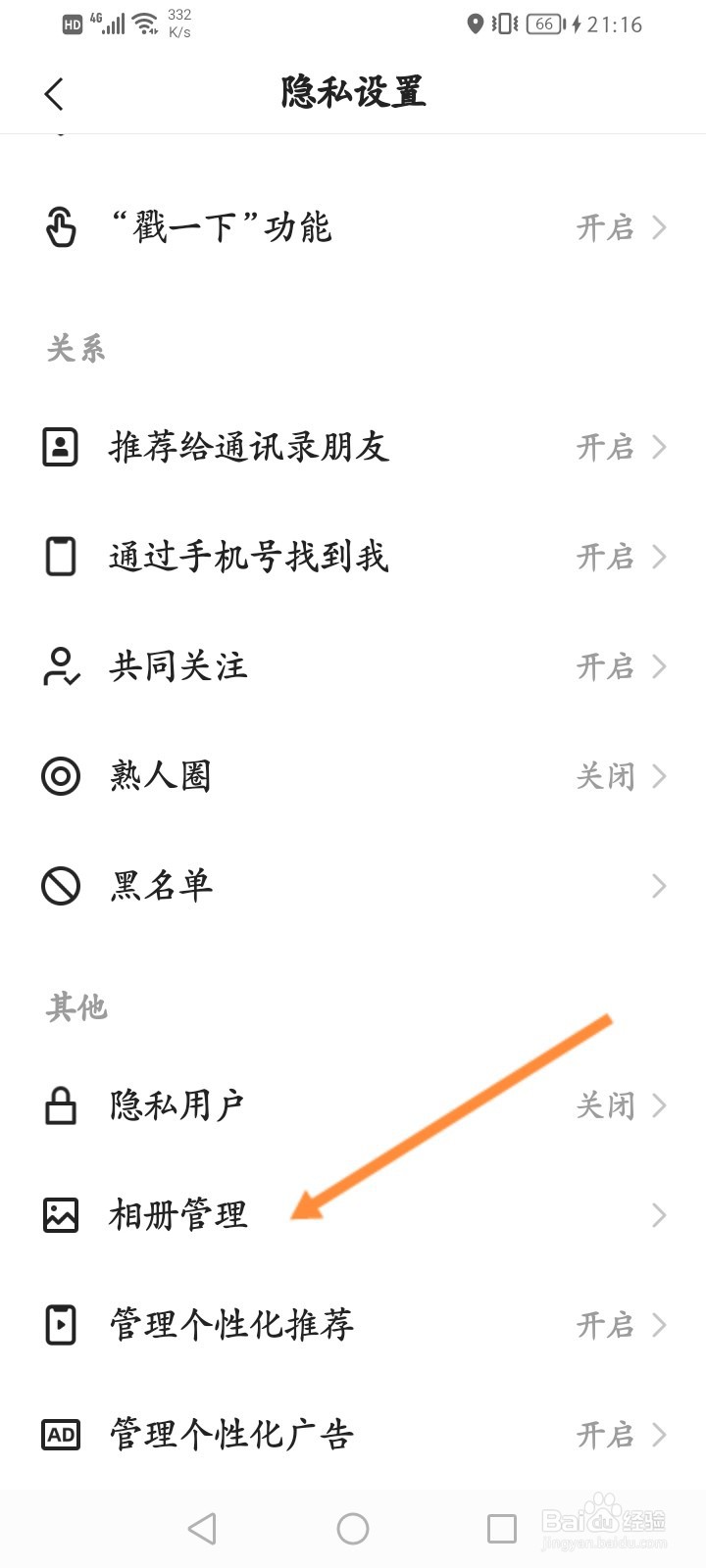706x1568 pixels.
Task: Open 相册管理 using its right arrow
Action: point(657,1215)
